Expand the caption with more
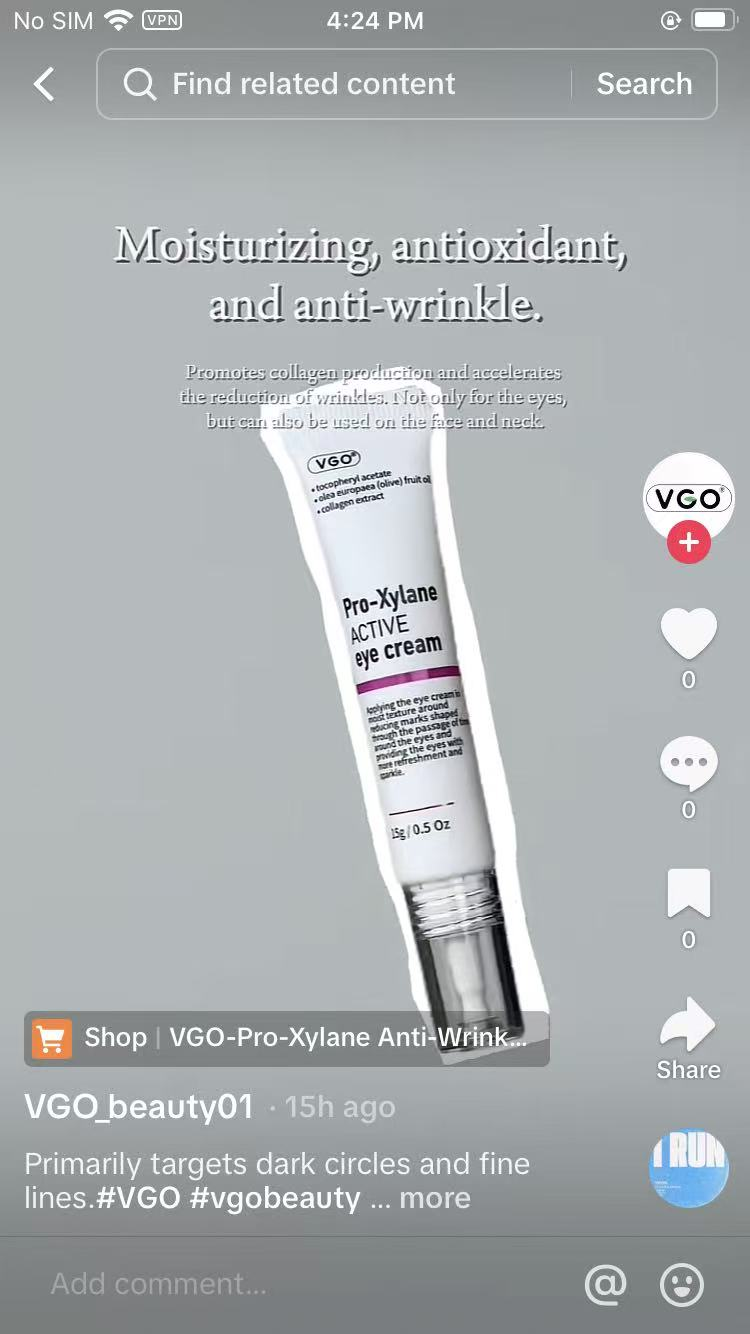Screen dimensions: 750x1334 (x=434, y=1198)
